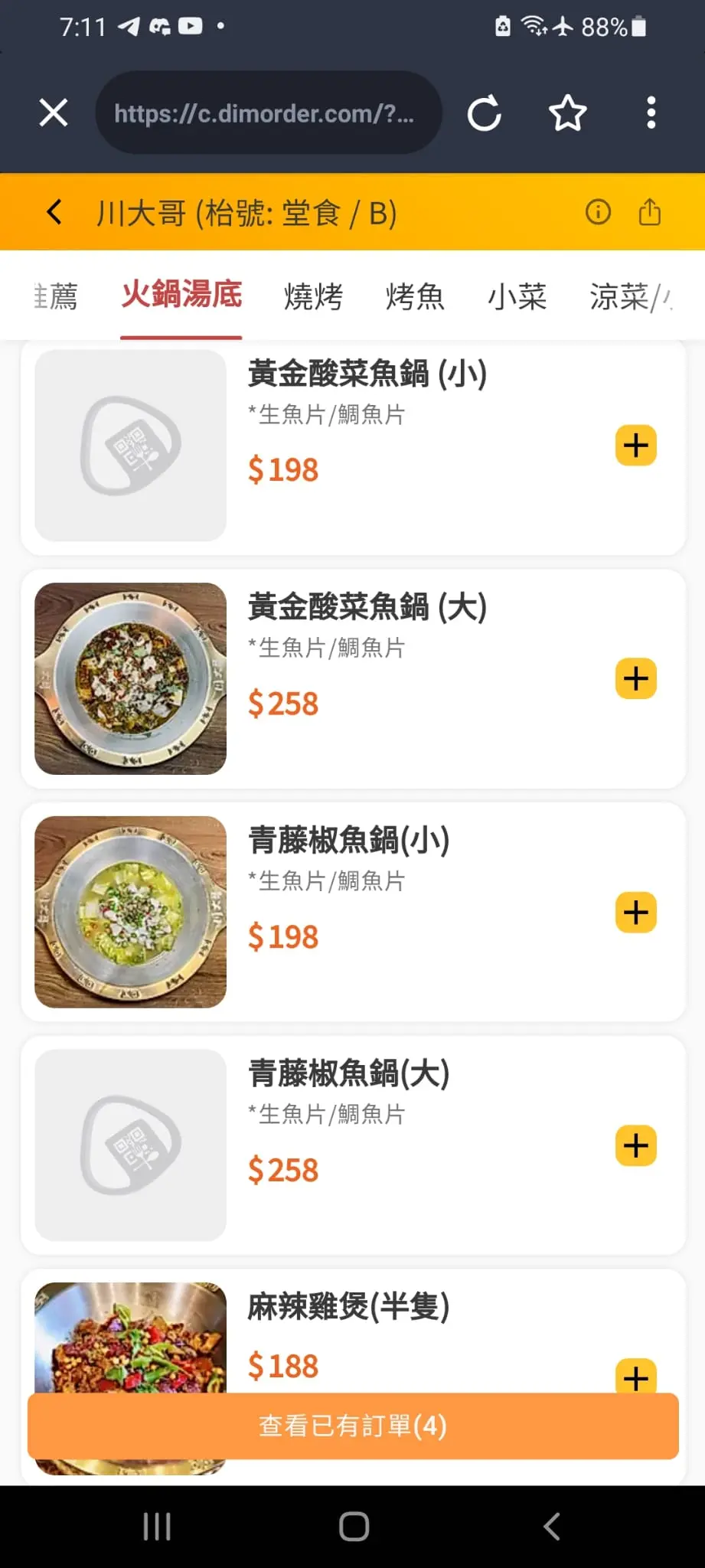
Task: Add 青藤椒魚鍋(小) to the order
Action: pos(636,913)
